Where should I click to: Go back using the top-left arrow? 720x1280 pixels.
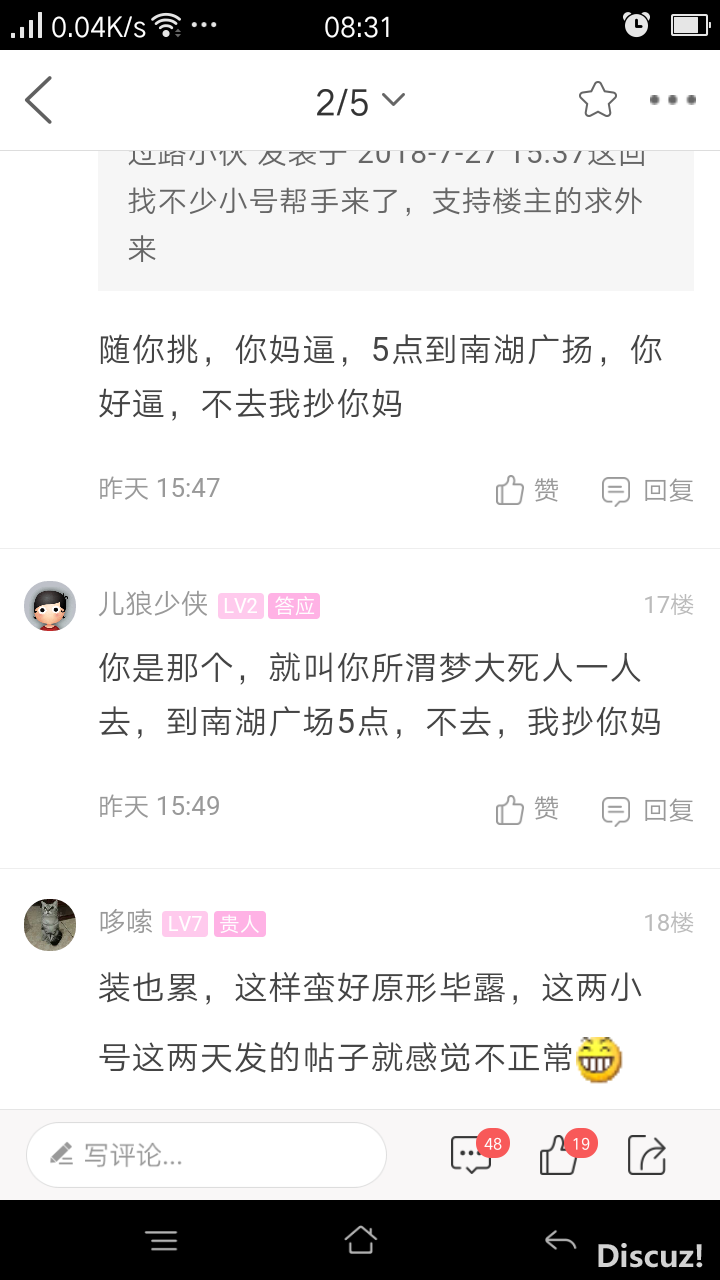[x=38, y=100]
